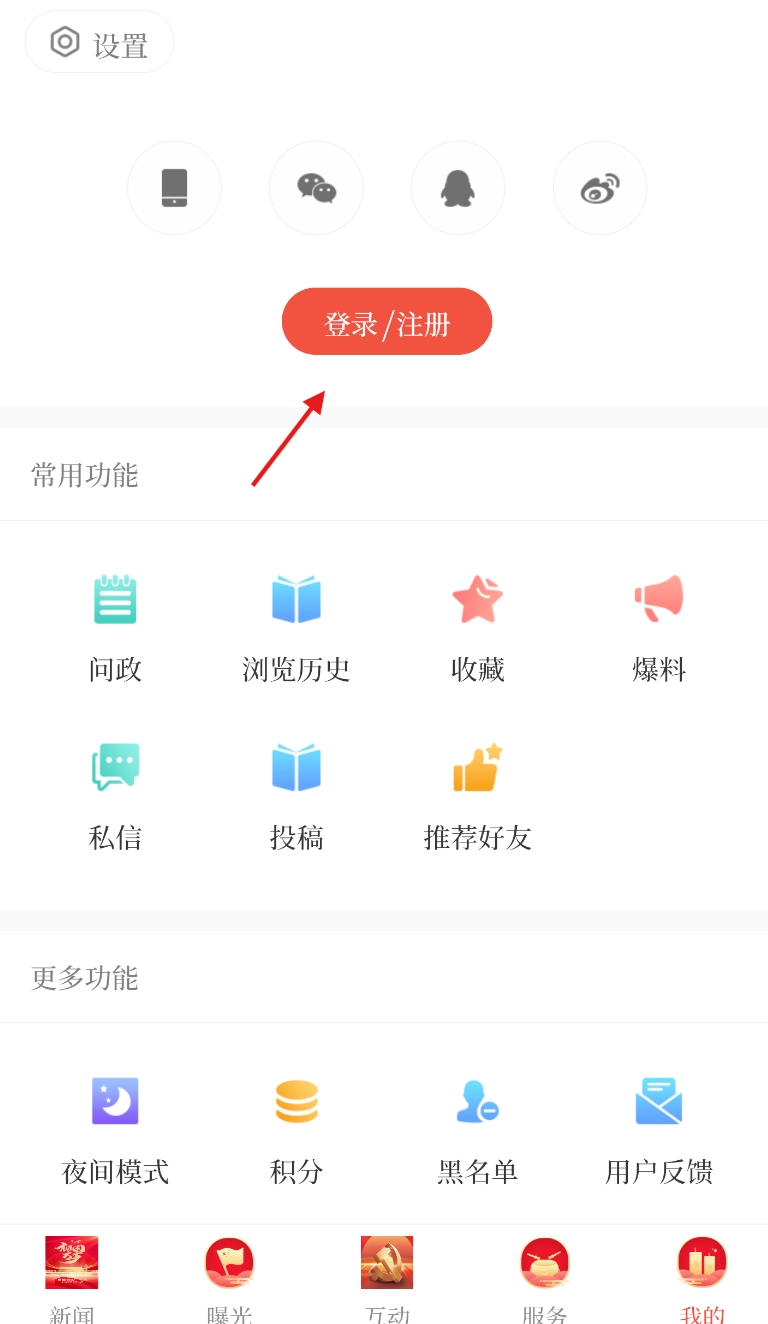This screenshot has width=768, height=1324.
Task: Tap the 登录/注册 button
Action: [x=386, y=322]
